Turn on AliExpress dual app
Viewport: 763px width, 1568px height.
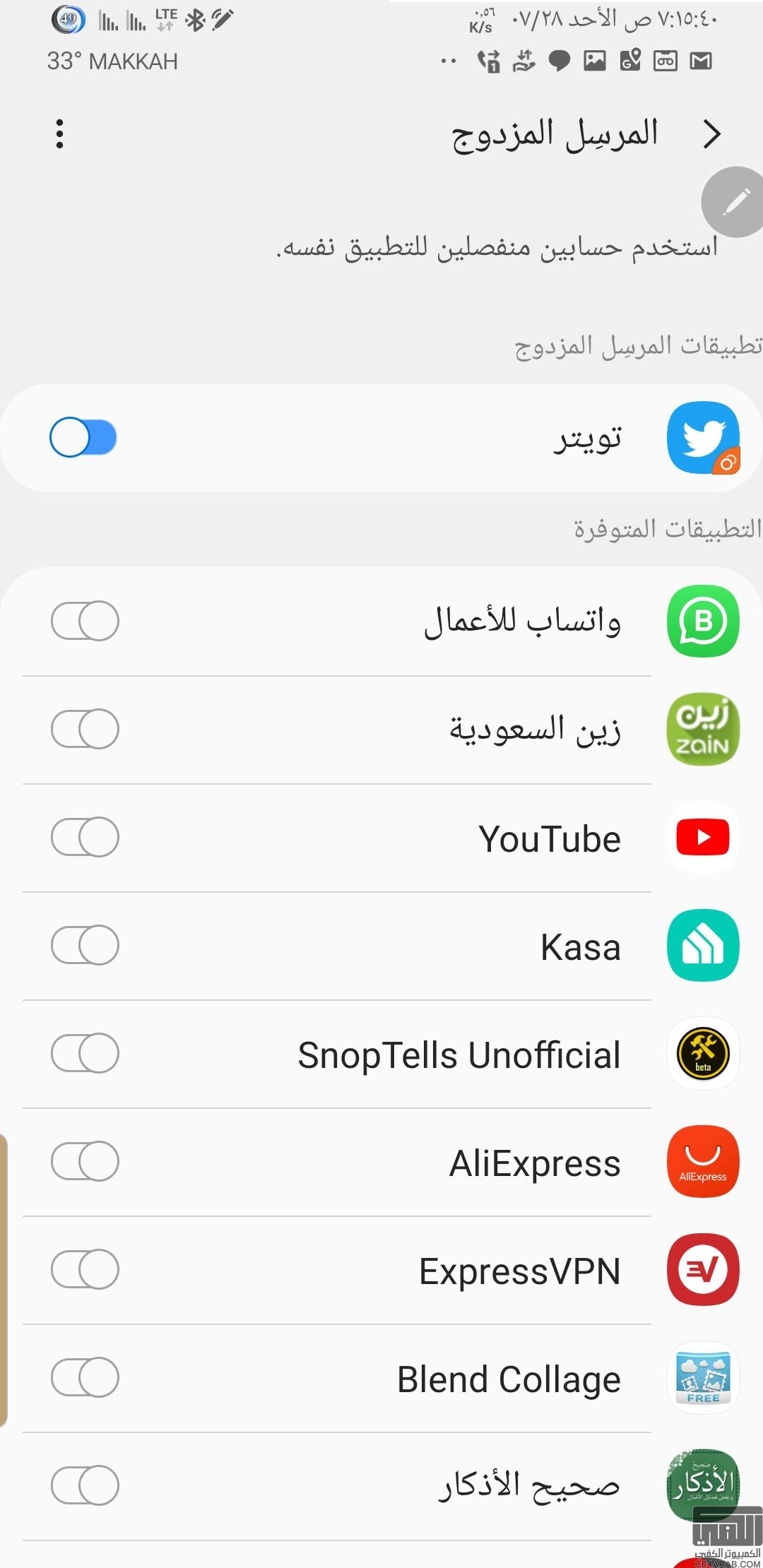pos(85,1161)
